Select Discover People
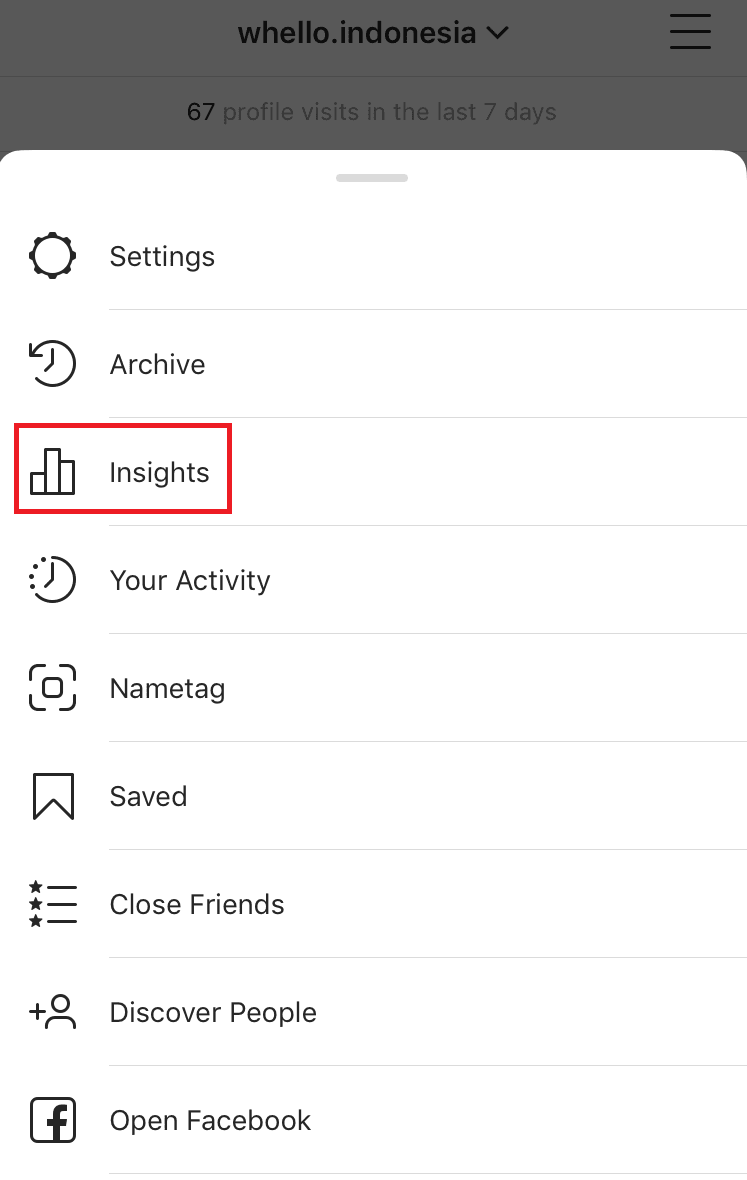Viewport: 747px width, 1180px height. (x=212, y=1013)
